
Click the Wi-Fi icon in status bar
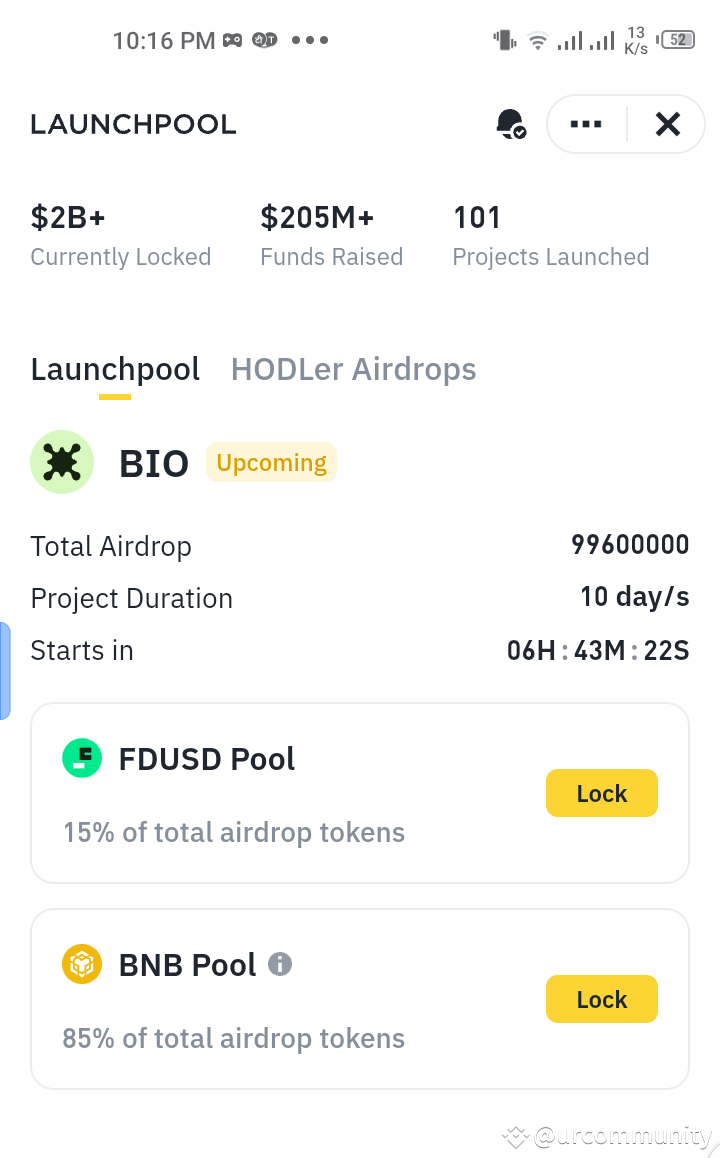[537, 40]
